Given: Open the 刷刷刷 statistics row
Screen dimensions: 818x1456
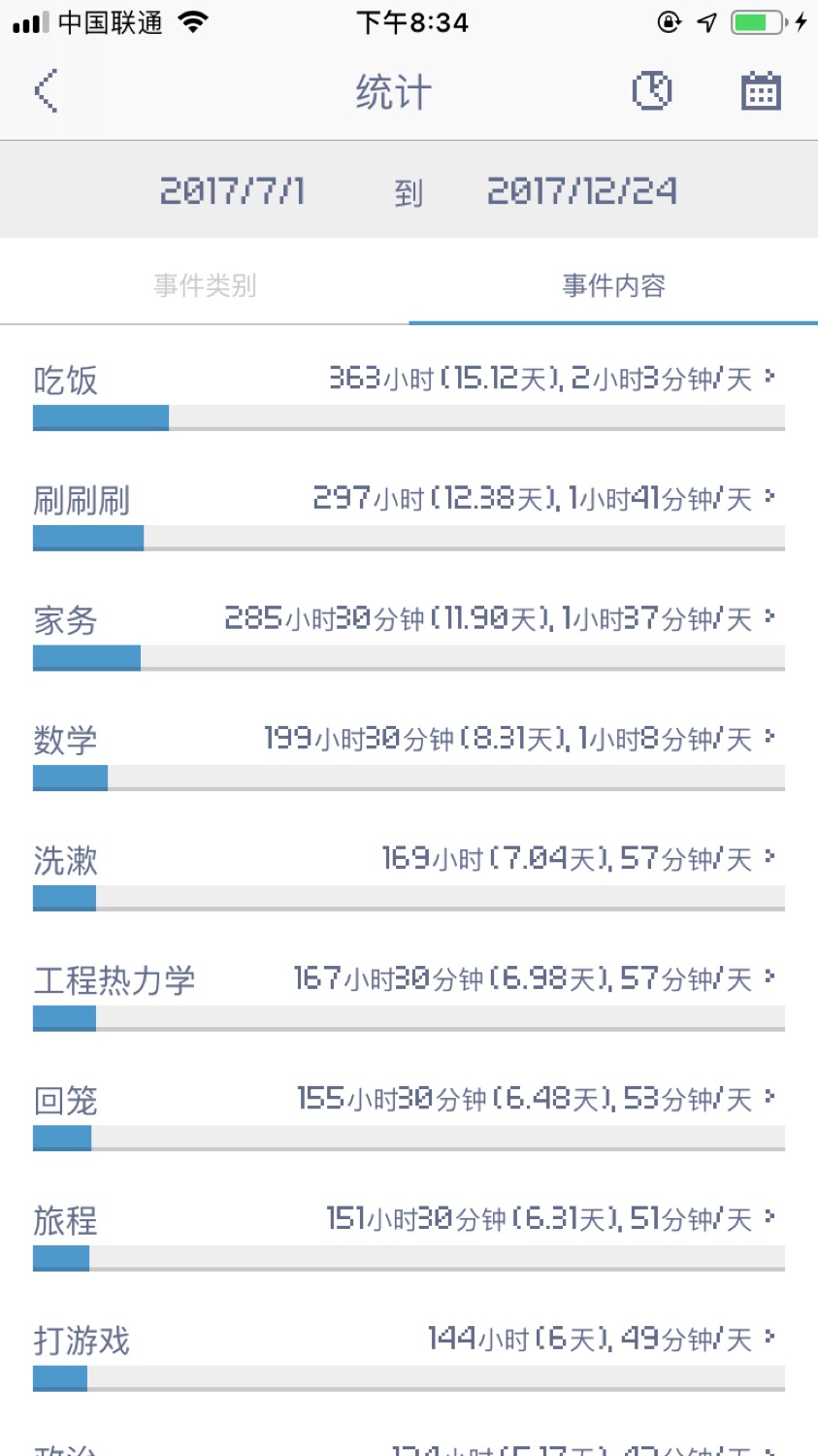Looking at the screenshot, I should point(409,514).
